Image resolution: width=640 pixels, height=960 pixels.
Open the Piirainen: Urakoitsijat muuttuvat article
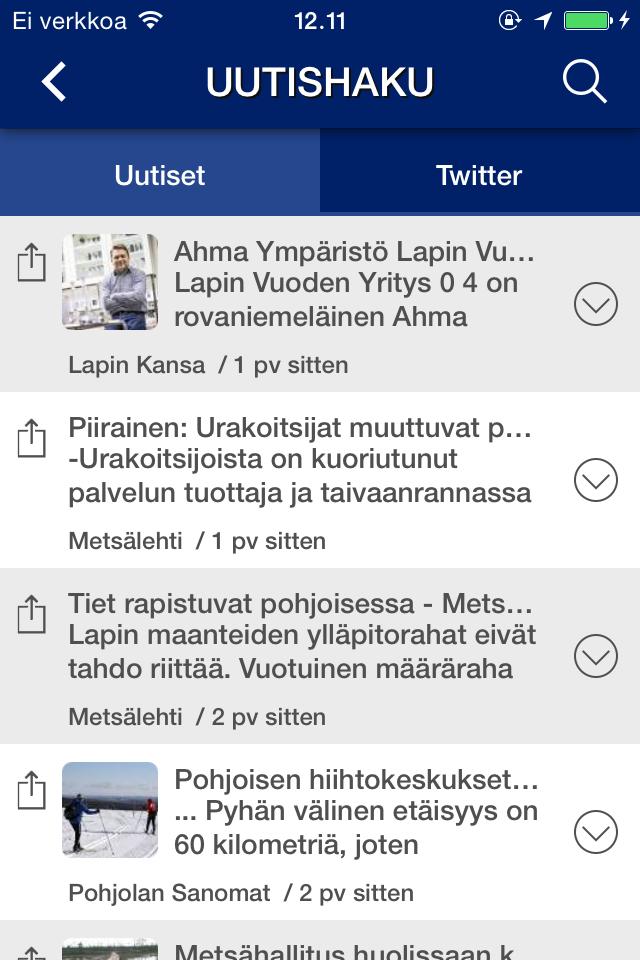(300, 461)
